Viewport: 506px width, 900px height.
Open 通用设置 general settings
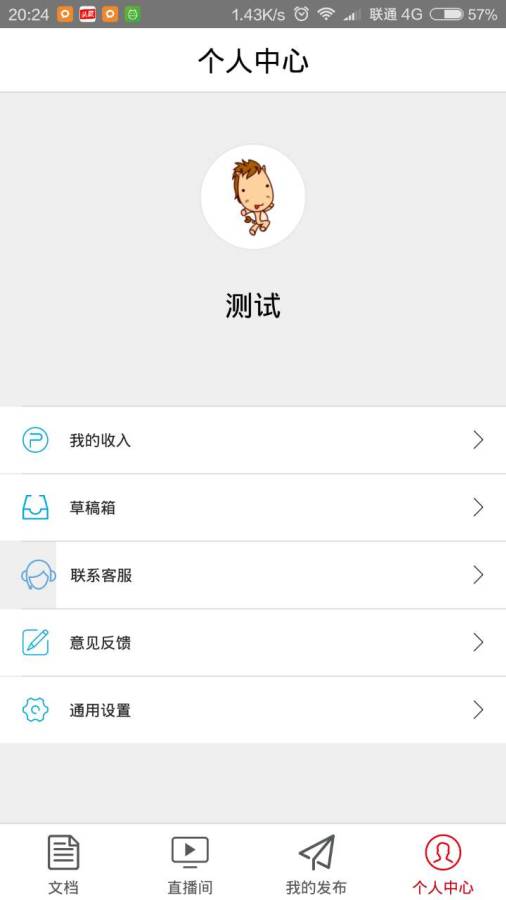253,710
